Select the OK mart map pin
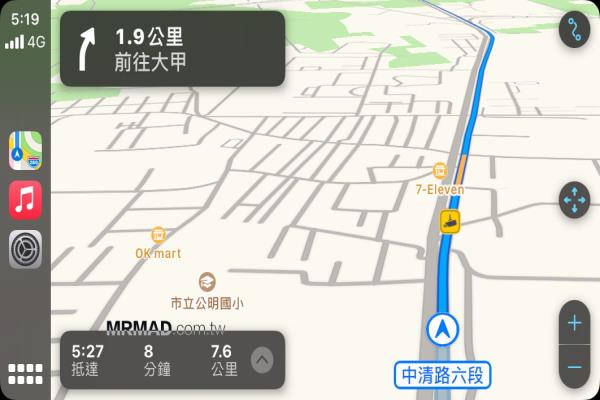 (158, 235)
